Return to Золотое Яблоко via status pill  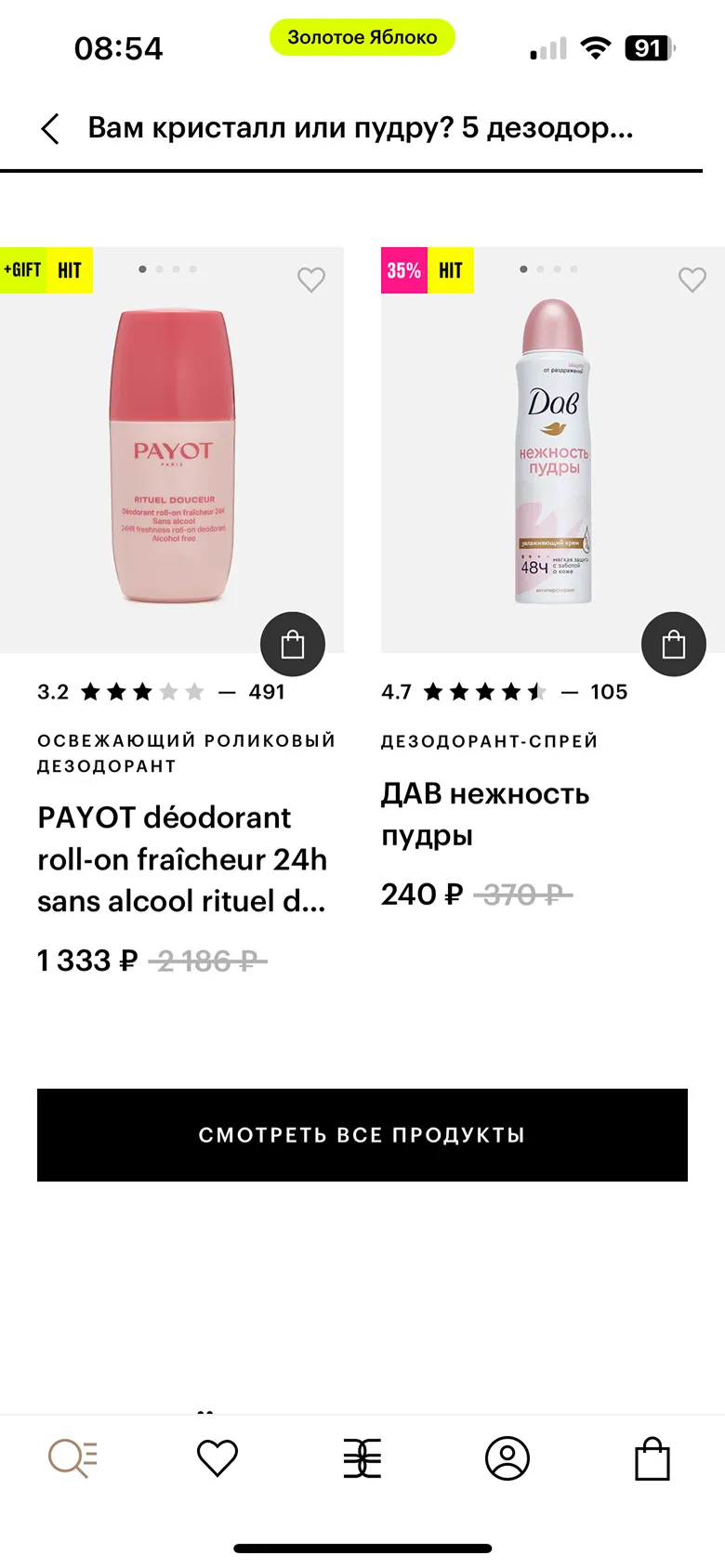(x=362, y=37)
